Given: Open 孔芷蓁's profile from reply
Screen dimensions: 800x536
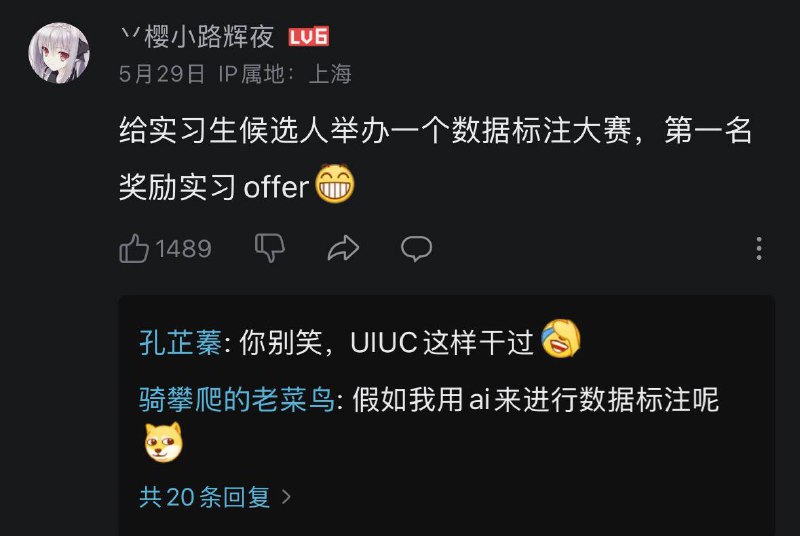Looking at the screenshot, I should click(179, 343).
